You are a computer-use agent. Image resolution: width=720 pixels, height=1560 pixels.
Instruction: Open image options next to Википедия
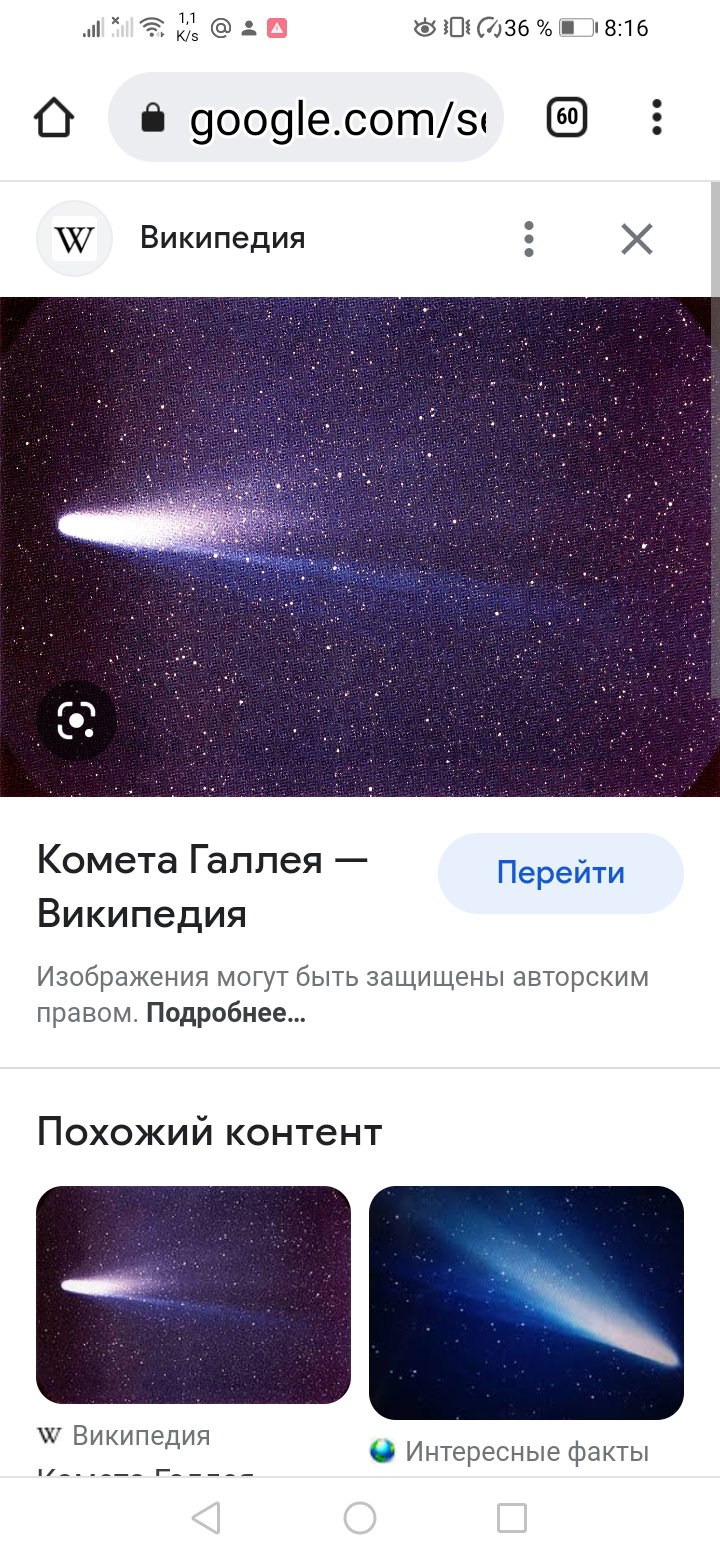click(x=529, y=239)
